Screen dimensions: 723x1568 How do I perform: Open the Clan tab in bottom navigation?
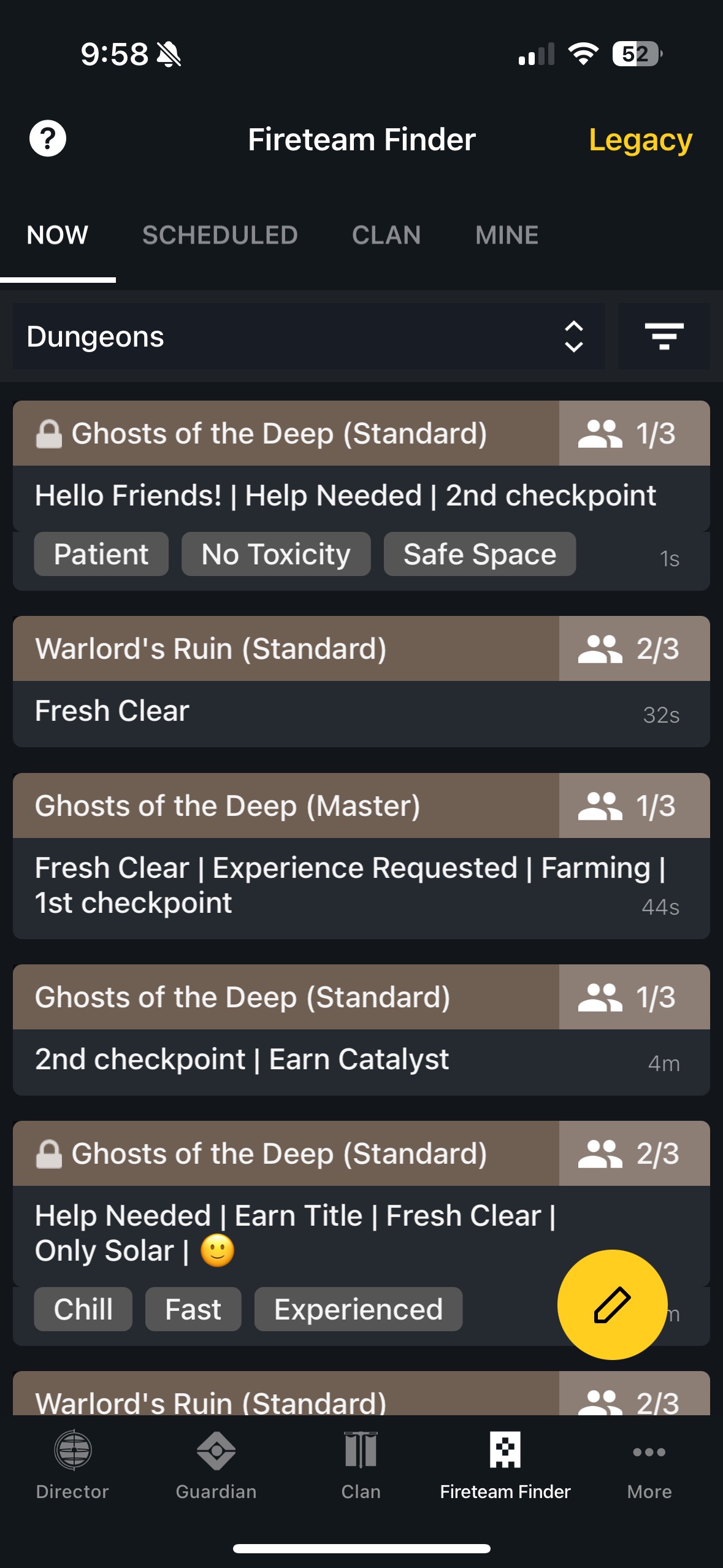(361, 1465)
